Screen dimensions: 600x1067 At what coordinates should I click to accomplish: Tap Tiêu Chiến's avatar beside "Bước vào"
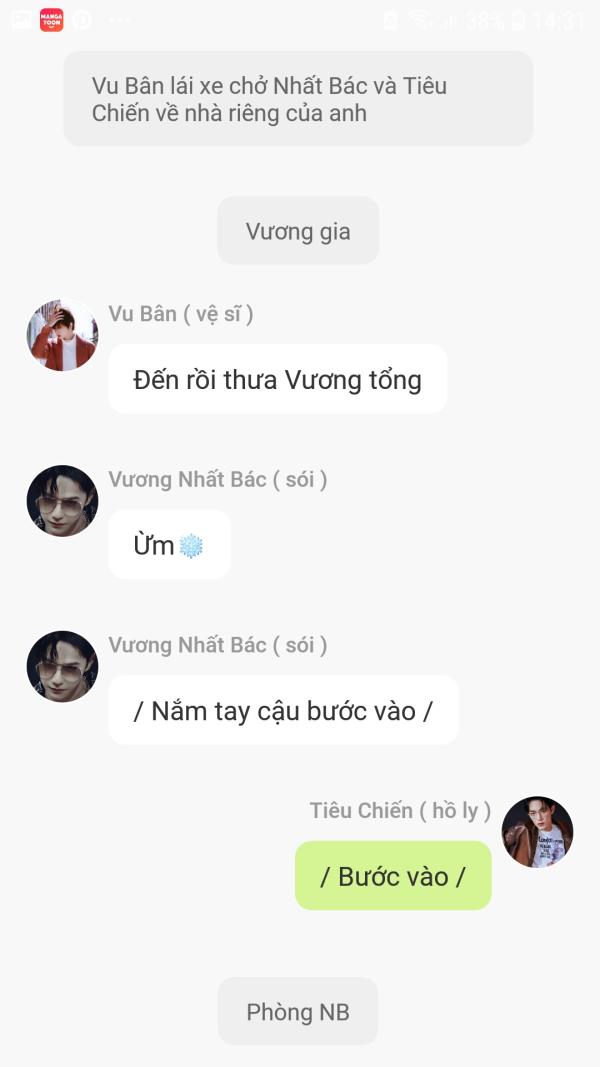click(x=537, y=832)
